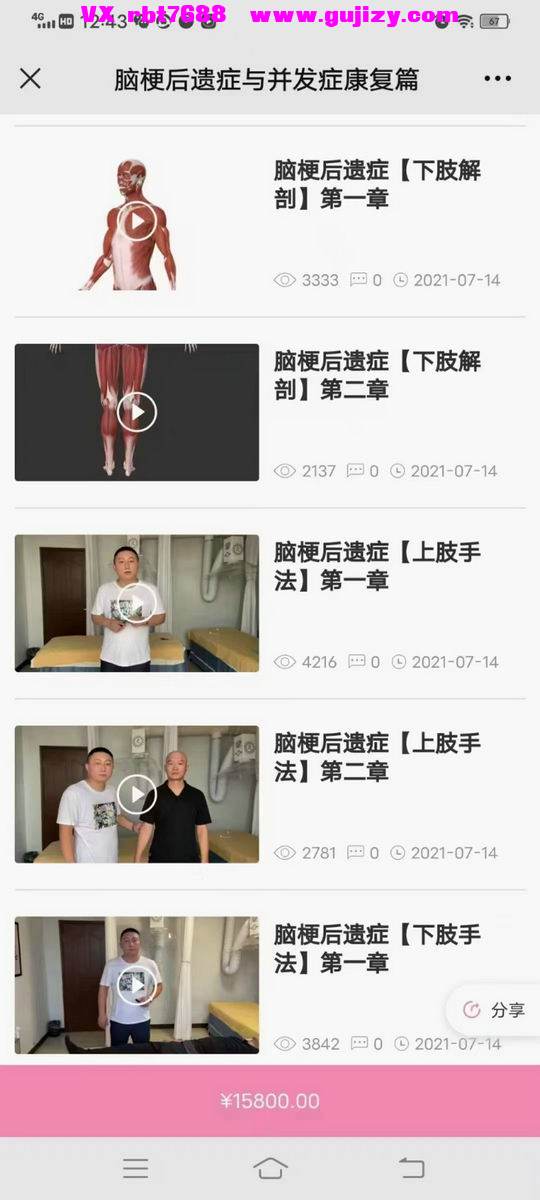Tap the 分享 share button
Viewport: 540px width, 1200px height.
pyautogui.click(x=495, y=1010)
